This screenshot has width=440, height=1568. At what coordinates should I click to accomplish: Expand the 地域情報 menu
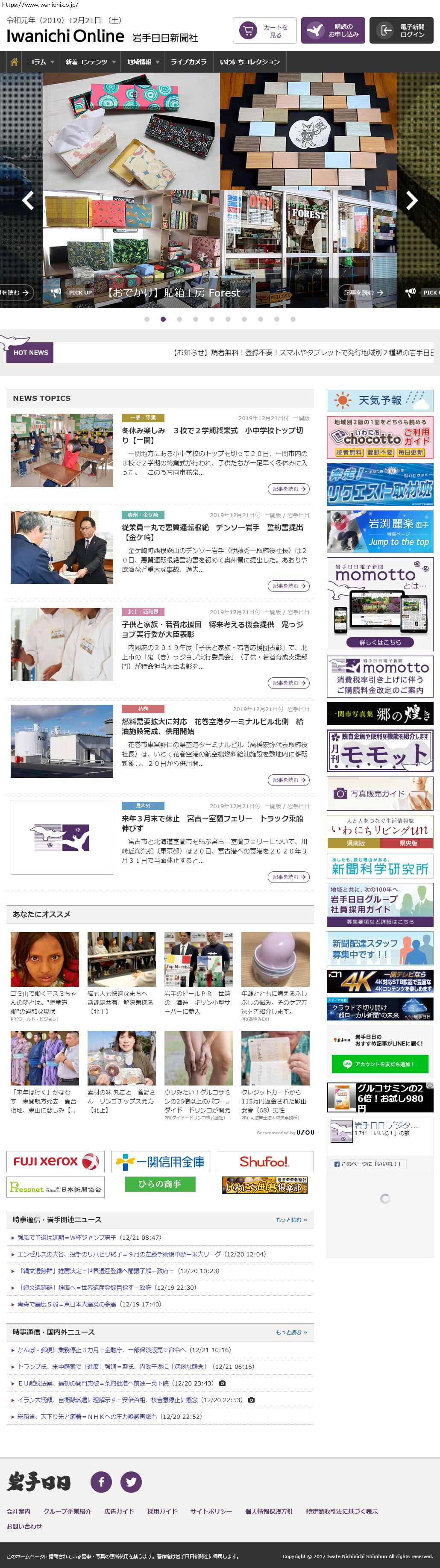point(143,62)
